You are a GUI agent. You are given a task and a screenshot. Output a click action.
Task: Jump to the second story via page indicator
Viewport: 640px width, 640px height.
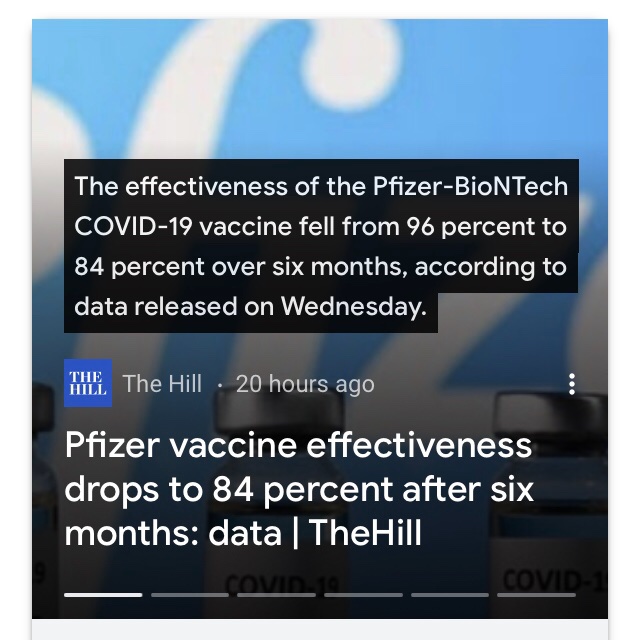pos(190,594)
